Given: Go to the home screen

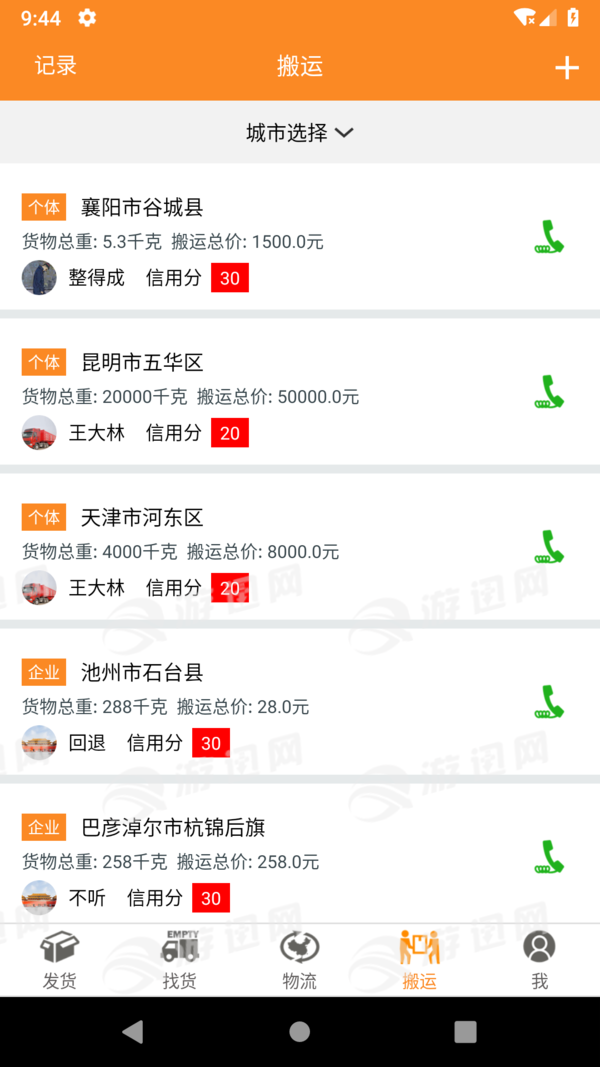Looking at the screenshot, I should tap(300, 1032).
